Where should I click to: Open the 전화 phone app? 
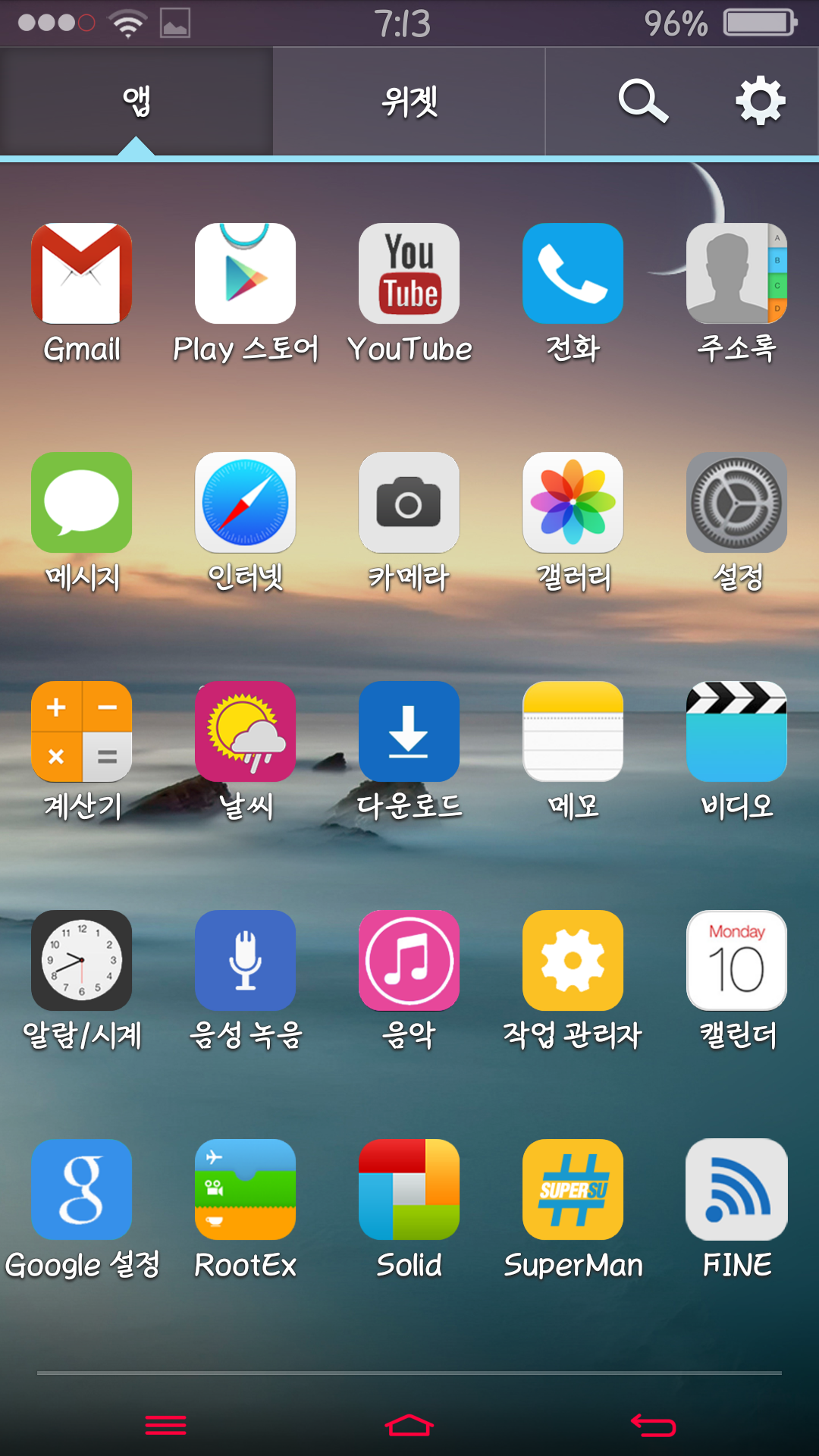click(x=573, y=274)
